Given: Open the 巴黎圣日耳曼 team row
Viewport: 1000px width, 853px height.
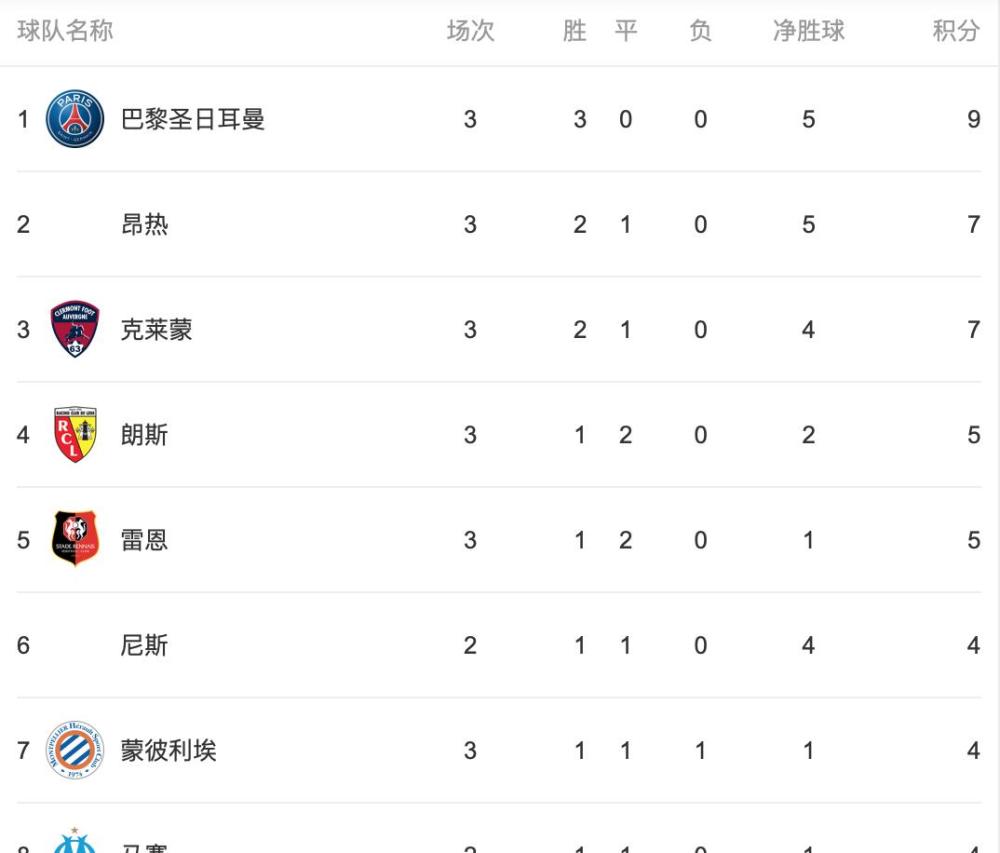Looking at the screenshot, I should (x=192, y=120).
